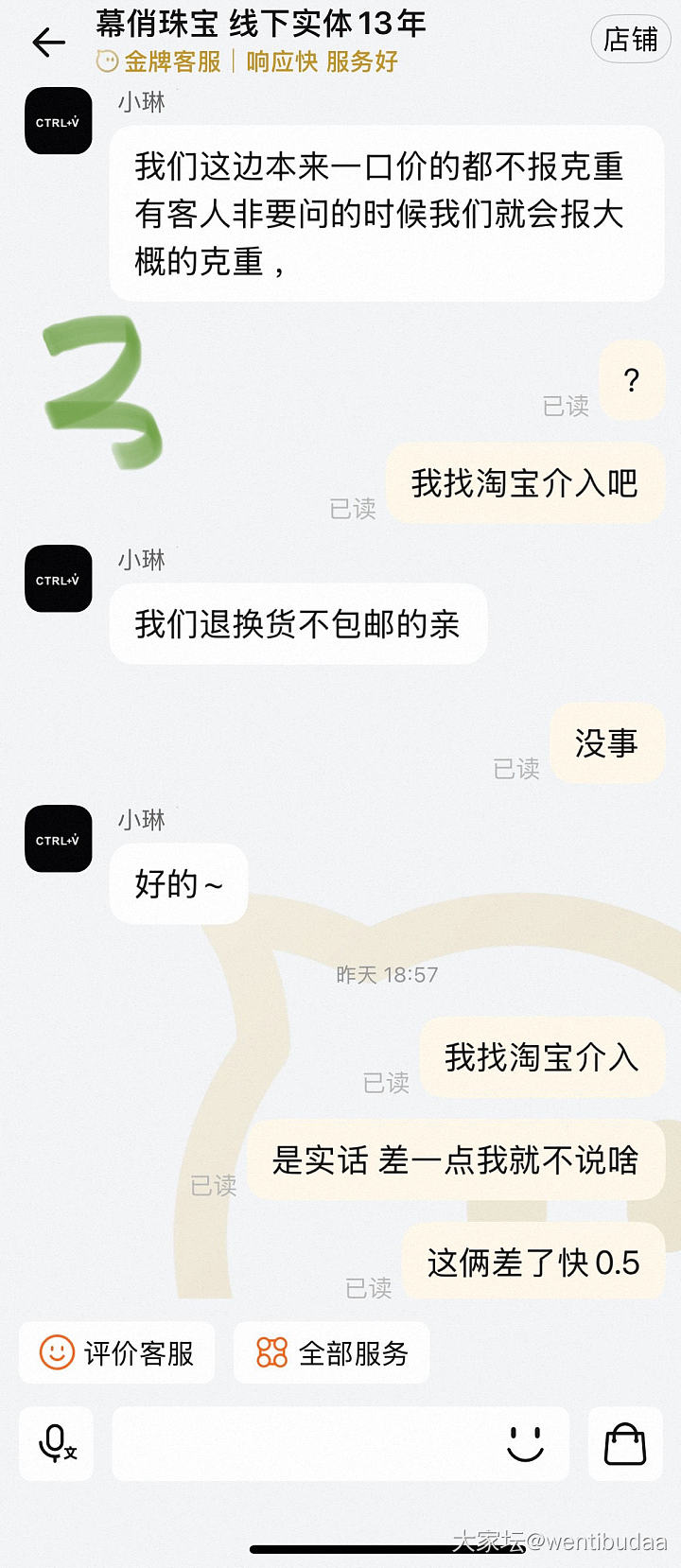The image size is (681, 1568).
Task: Open the 店铺 shop page
Action: coord(630,41)
